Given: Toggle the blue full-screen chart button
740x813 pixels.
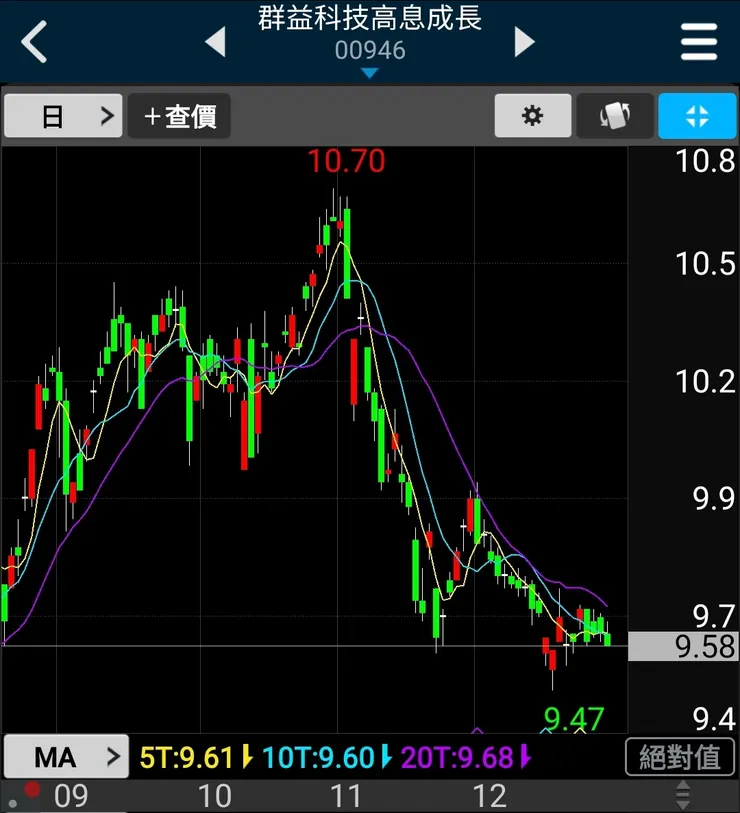Looking at the screenshot, I should coord(697,116).
